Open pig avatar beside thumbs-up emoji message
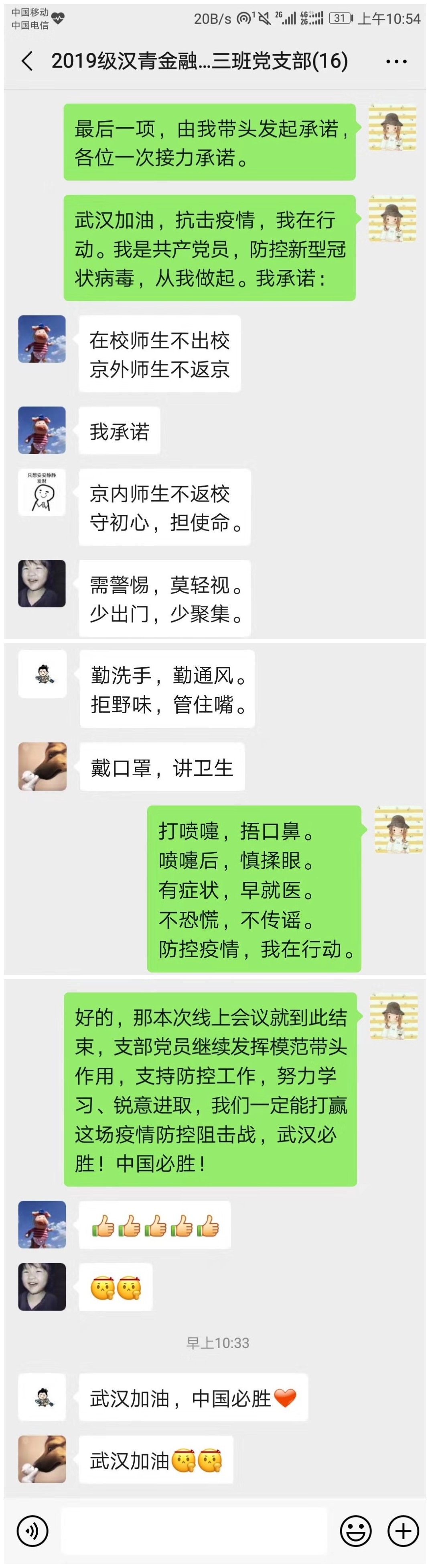Viewport: 430px width, 1568px height. pyautogui.click(x=42, y=1224)
